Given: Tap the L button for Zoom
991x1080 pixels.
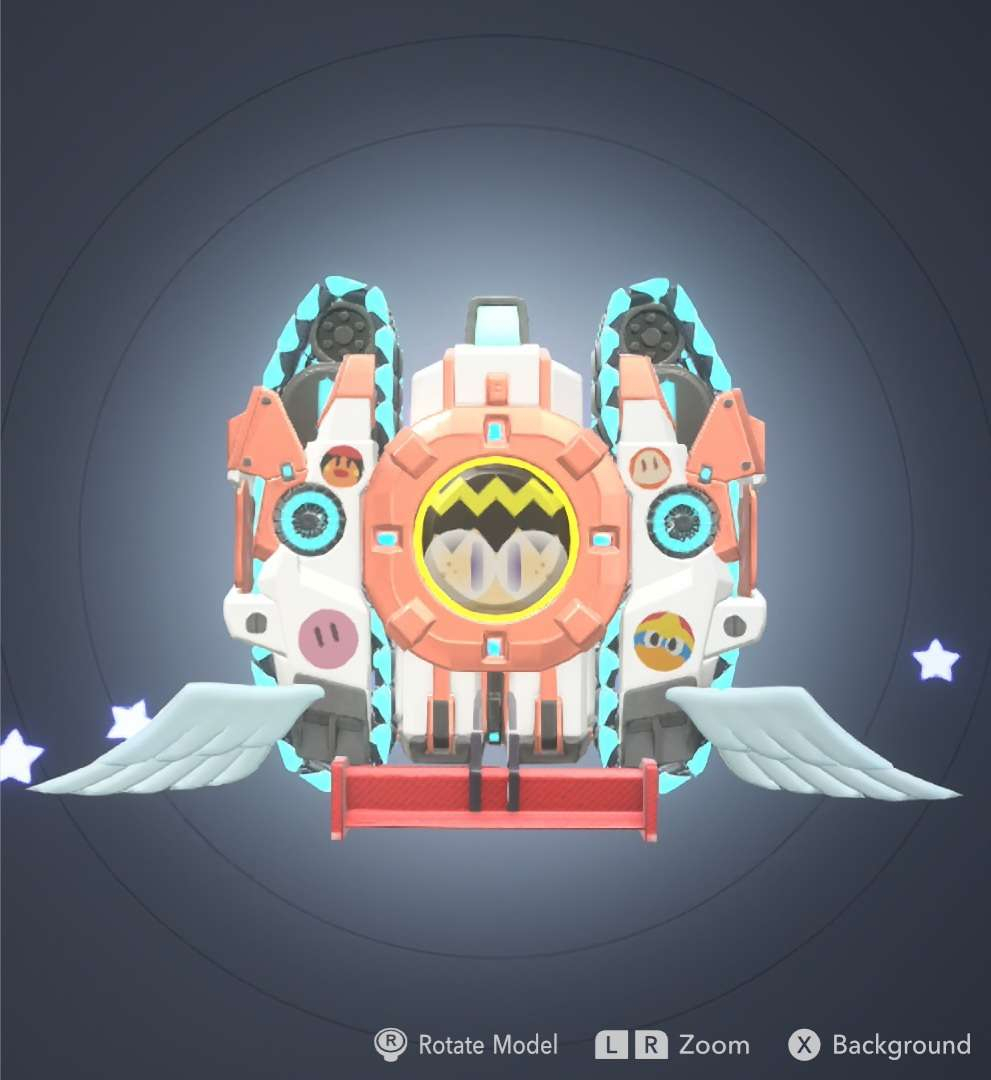Looking at the screenshot, I should 611,1046.
